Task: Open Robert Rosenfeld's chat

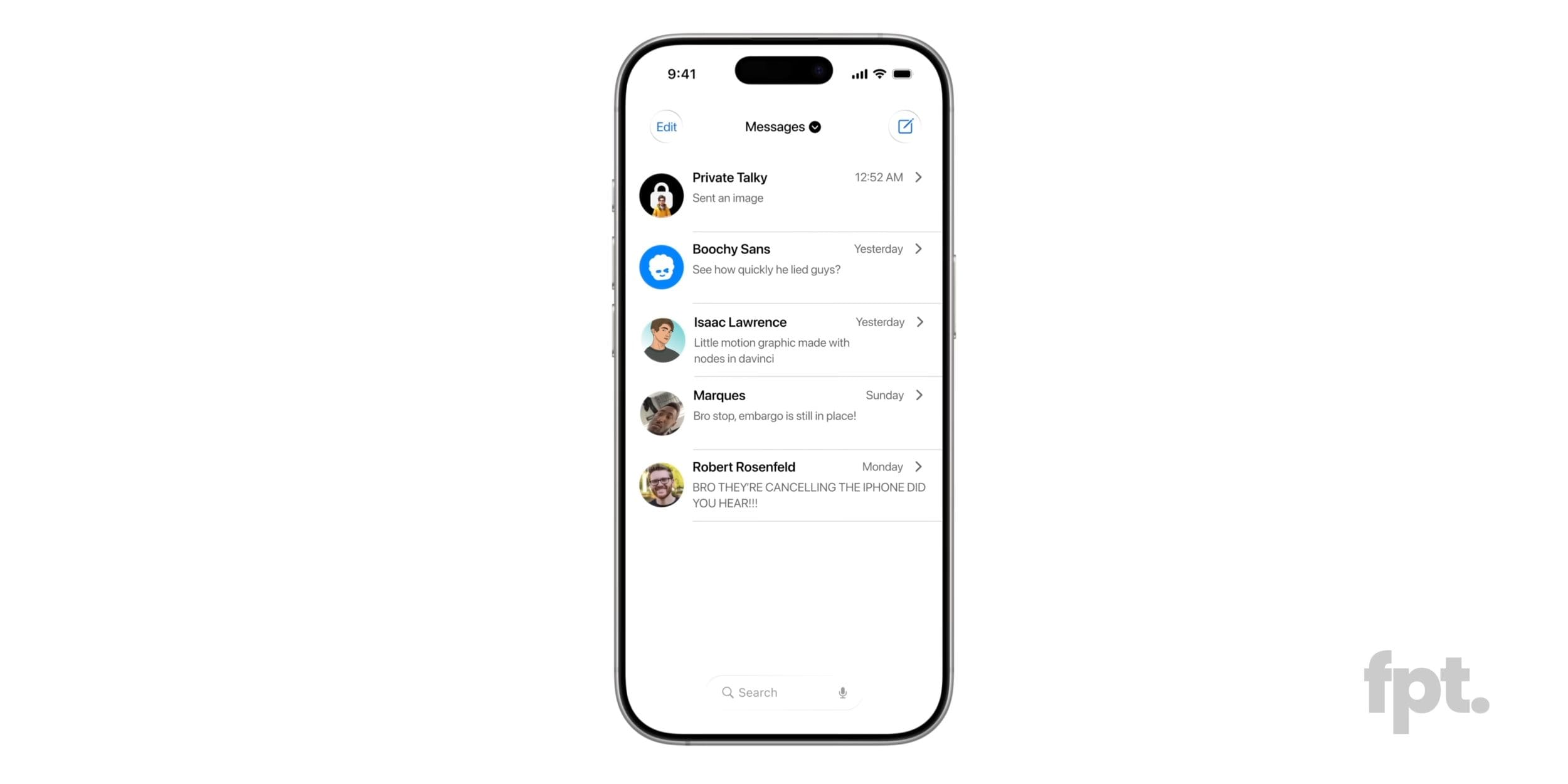Action: [784, 484]
